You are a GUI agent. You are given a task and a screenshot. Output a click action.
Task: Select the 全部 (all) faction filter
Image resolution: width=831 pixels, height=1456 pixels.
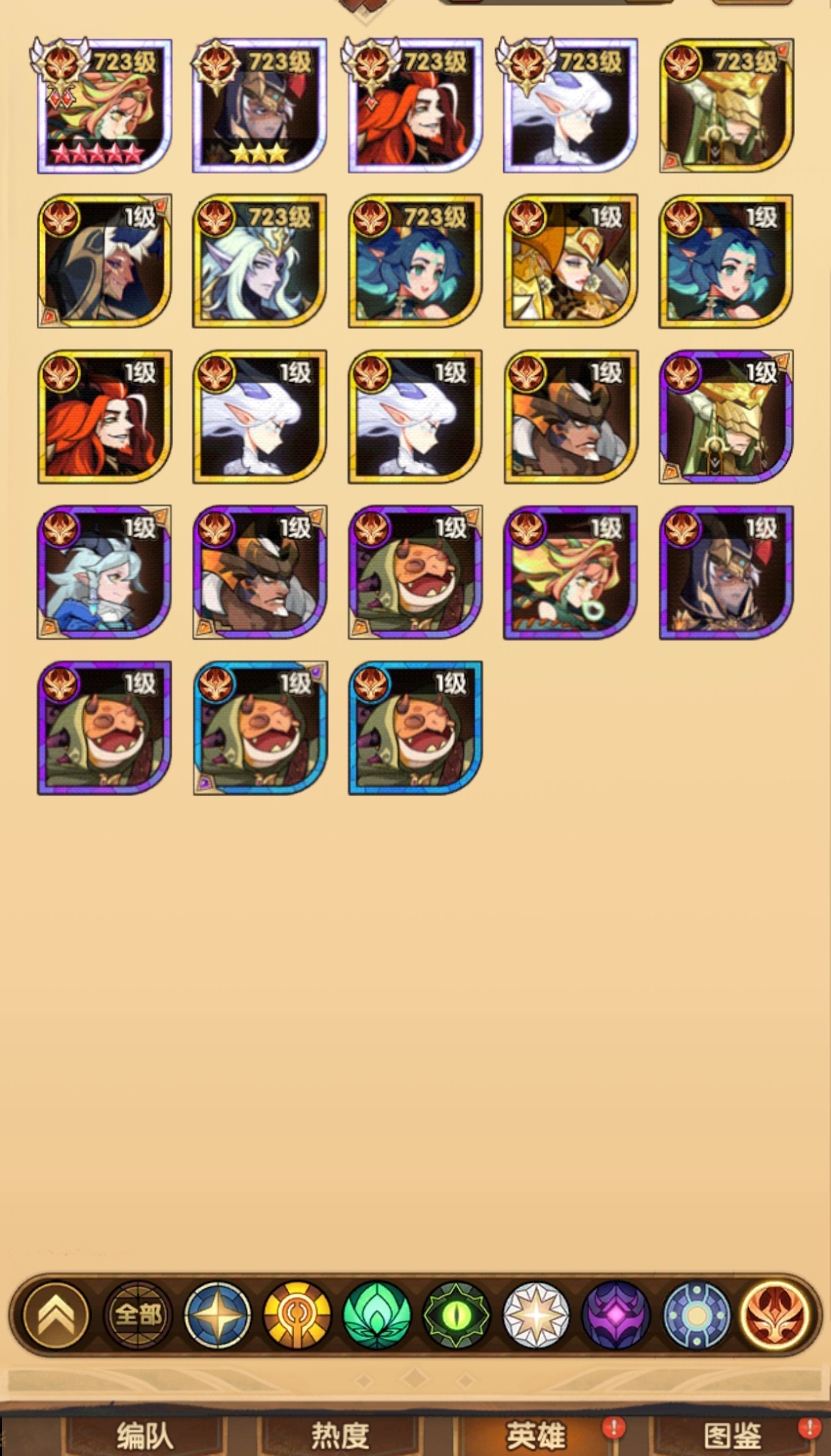(137, 1315)
